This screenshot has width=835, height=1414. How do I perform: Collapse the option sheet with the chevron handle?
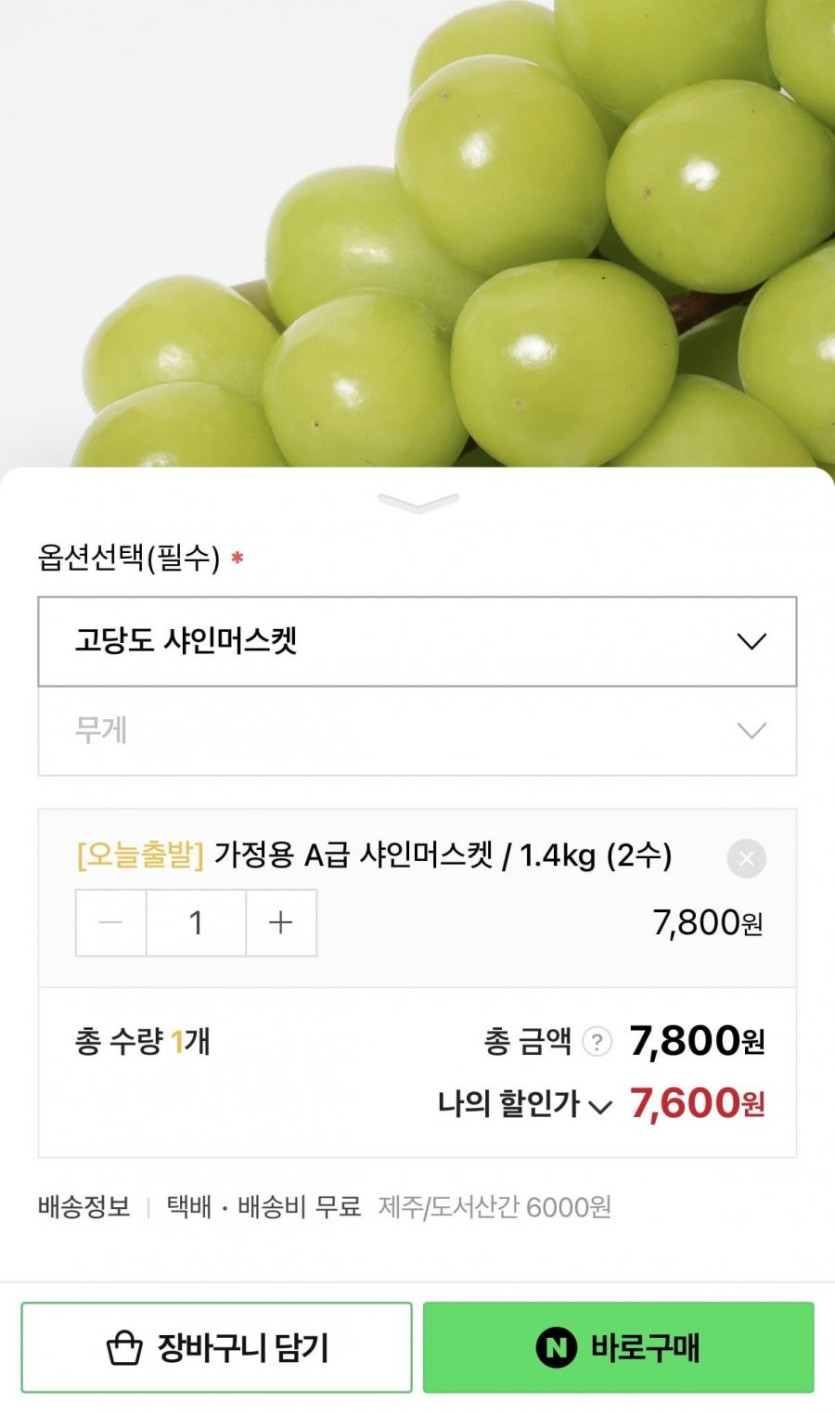(x=418, y=503)
